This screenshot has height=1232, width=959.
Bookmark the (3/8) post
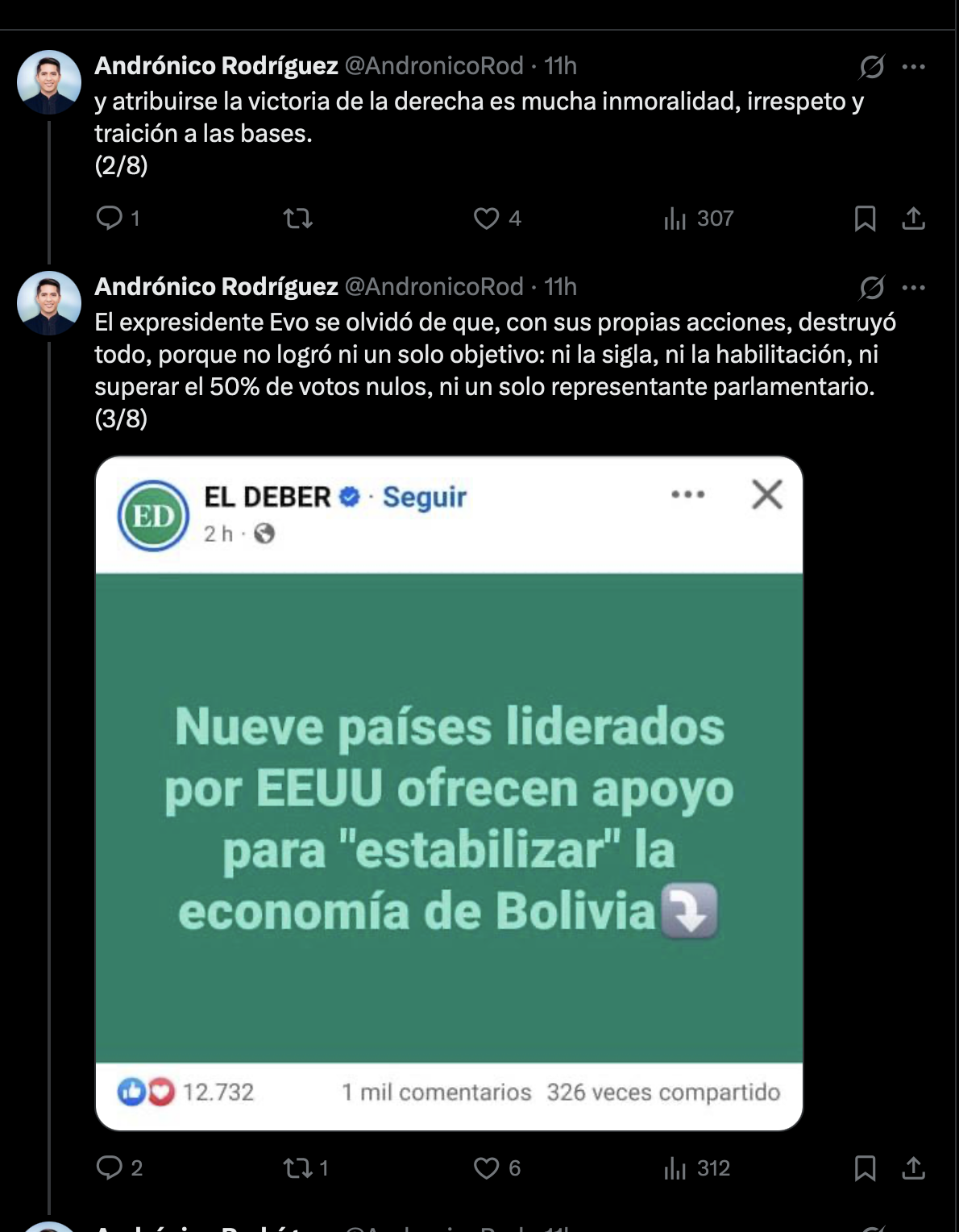[x=865, y=1167]
